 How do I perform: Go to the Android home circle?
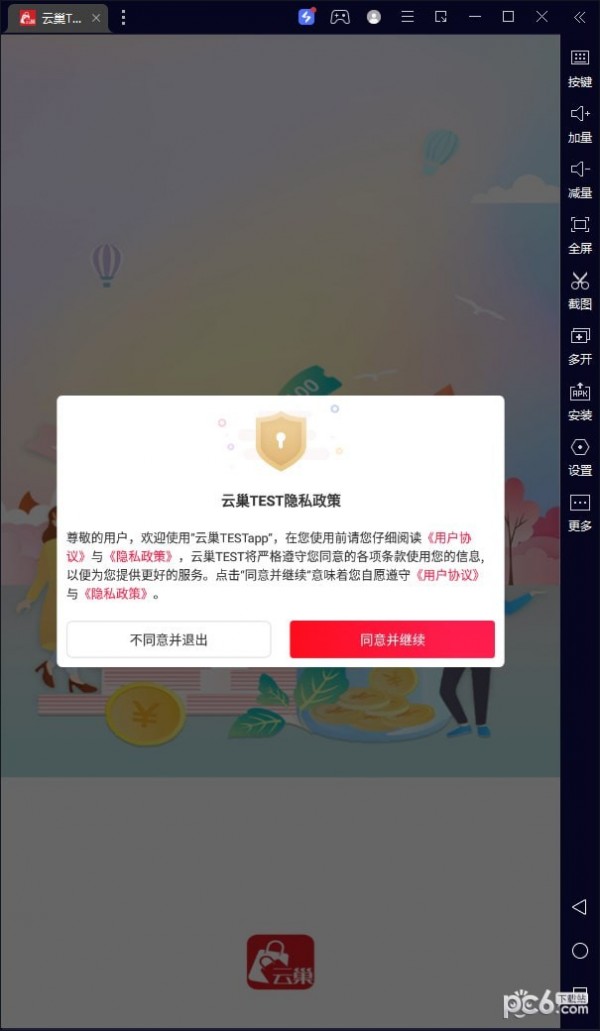click(x=580, y=951)
